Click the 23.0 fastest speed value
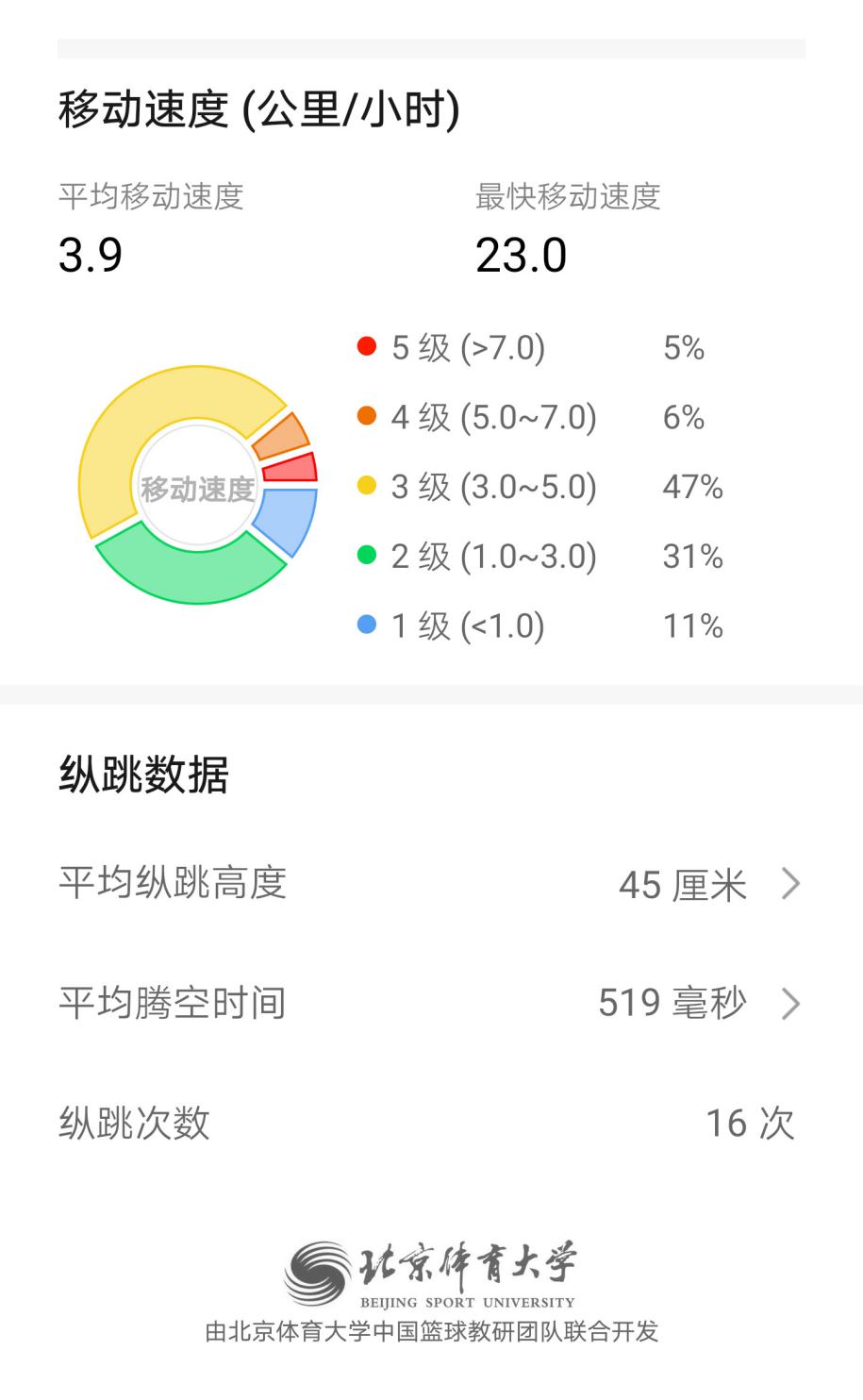Viewport: 863px width, 1400px height. click(520, 253)
